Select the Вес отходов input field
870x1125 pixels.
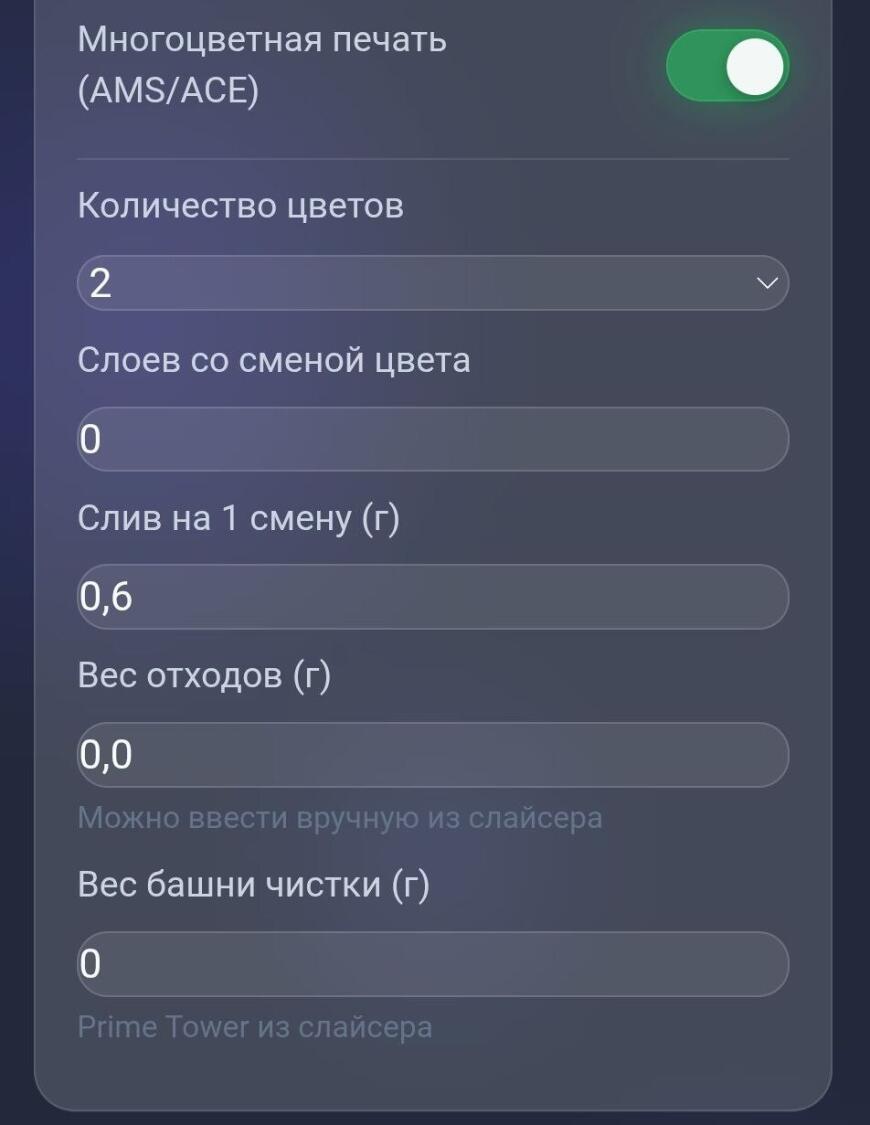[434, 753]
